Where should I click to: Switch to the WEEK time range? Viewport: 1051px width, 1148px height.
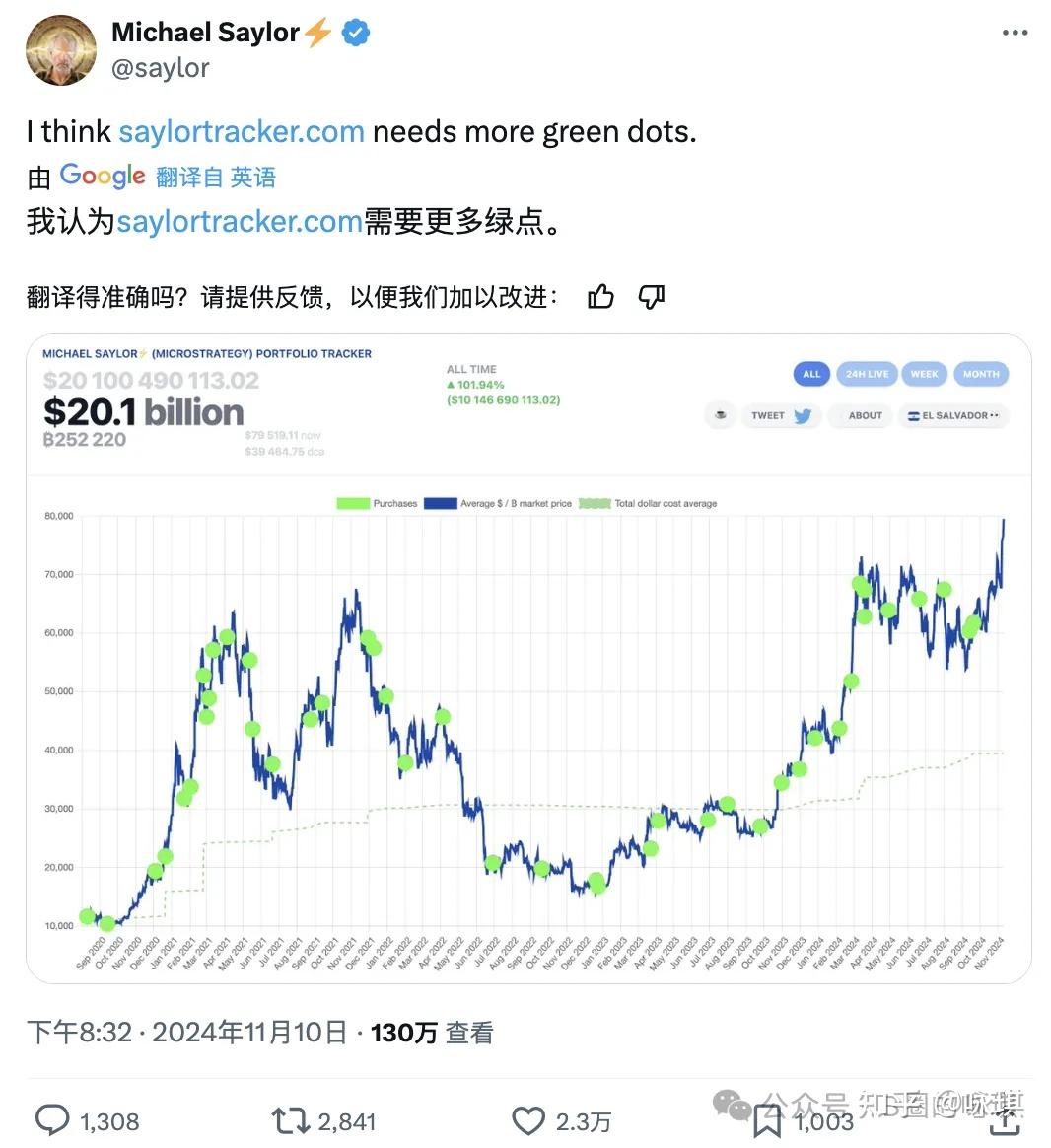(x=925, y=374)
